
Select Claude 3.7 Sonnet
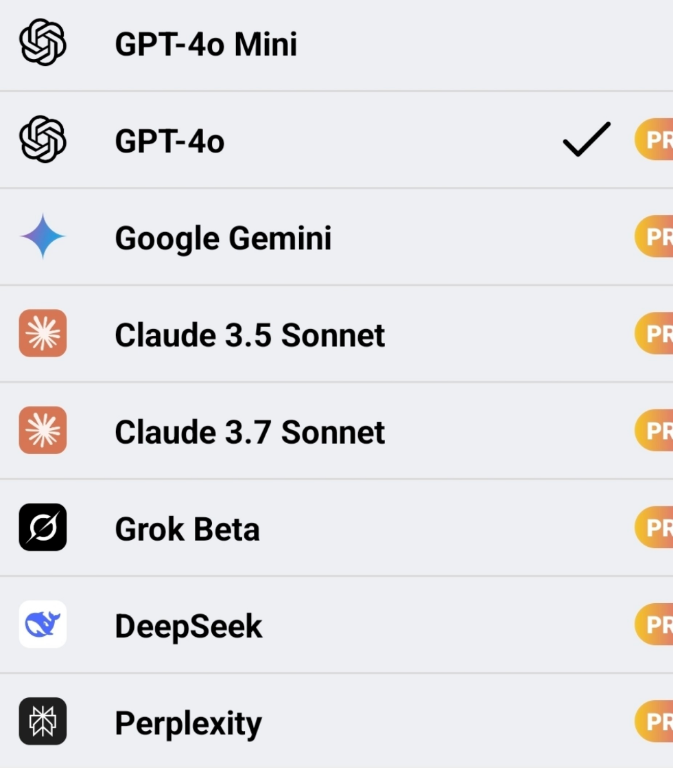click(250, 432)
